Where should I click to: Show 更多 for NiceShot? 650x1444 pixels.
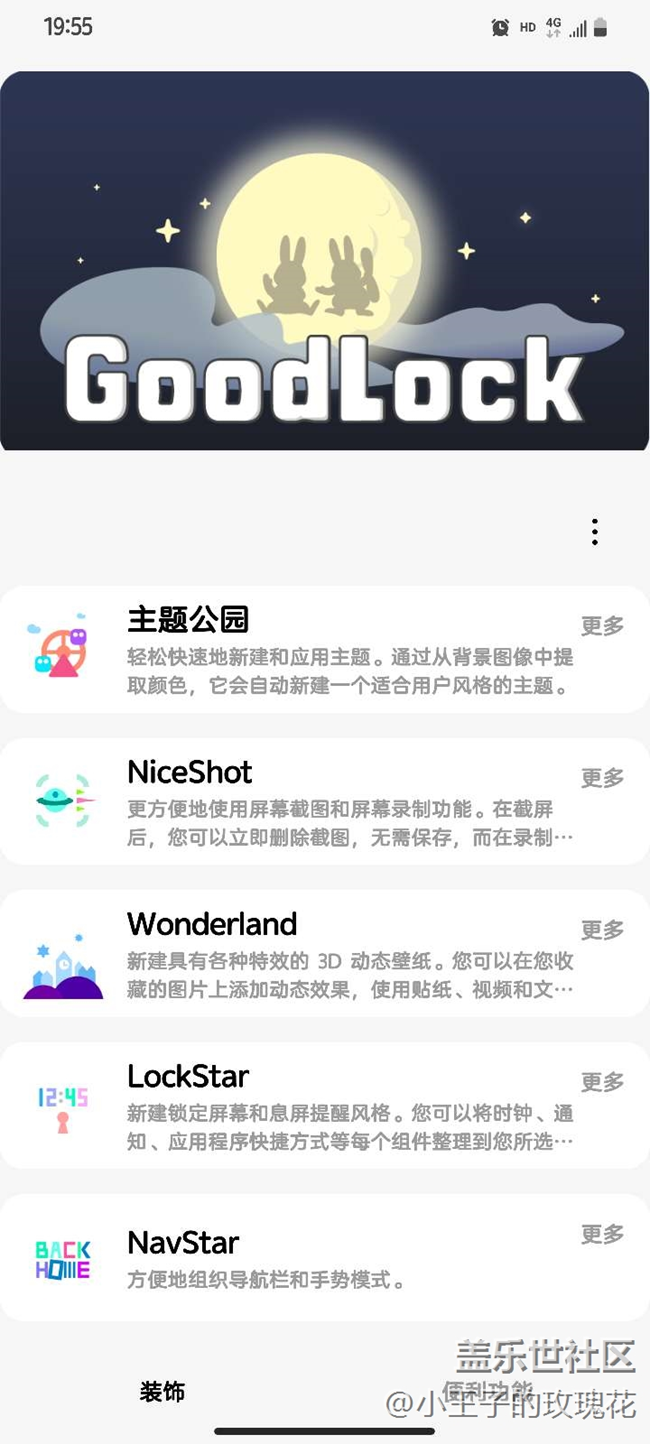click(x=602, y=778)
